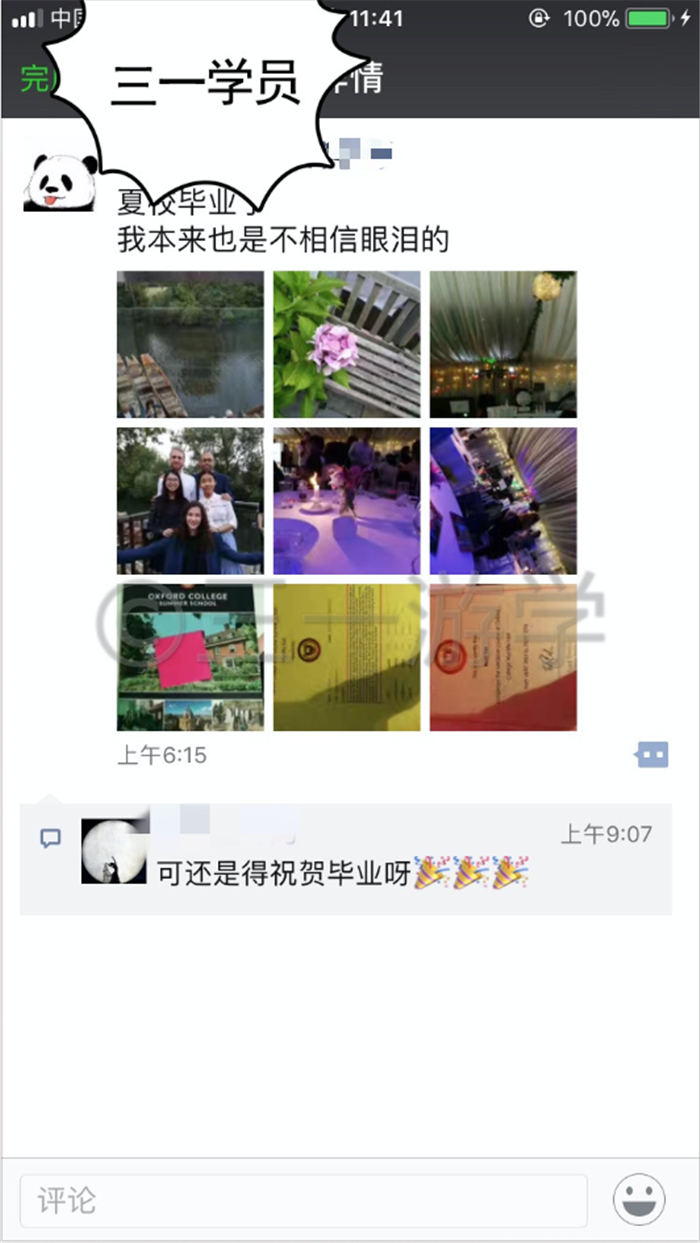
Task: Open the Oxford College Summer School photo
Action: tap(190, 658)
